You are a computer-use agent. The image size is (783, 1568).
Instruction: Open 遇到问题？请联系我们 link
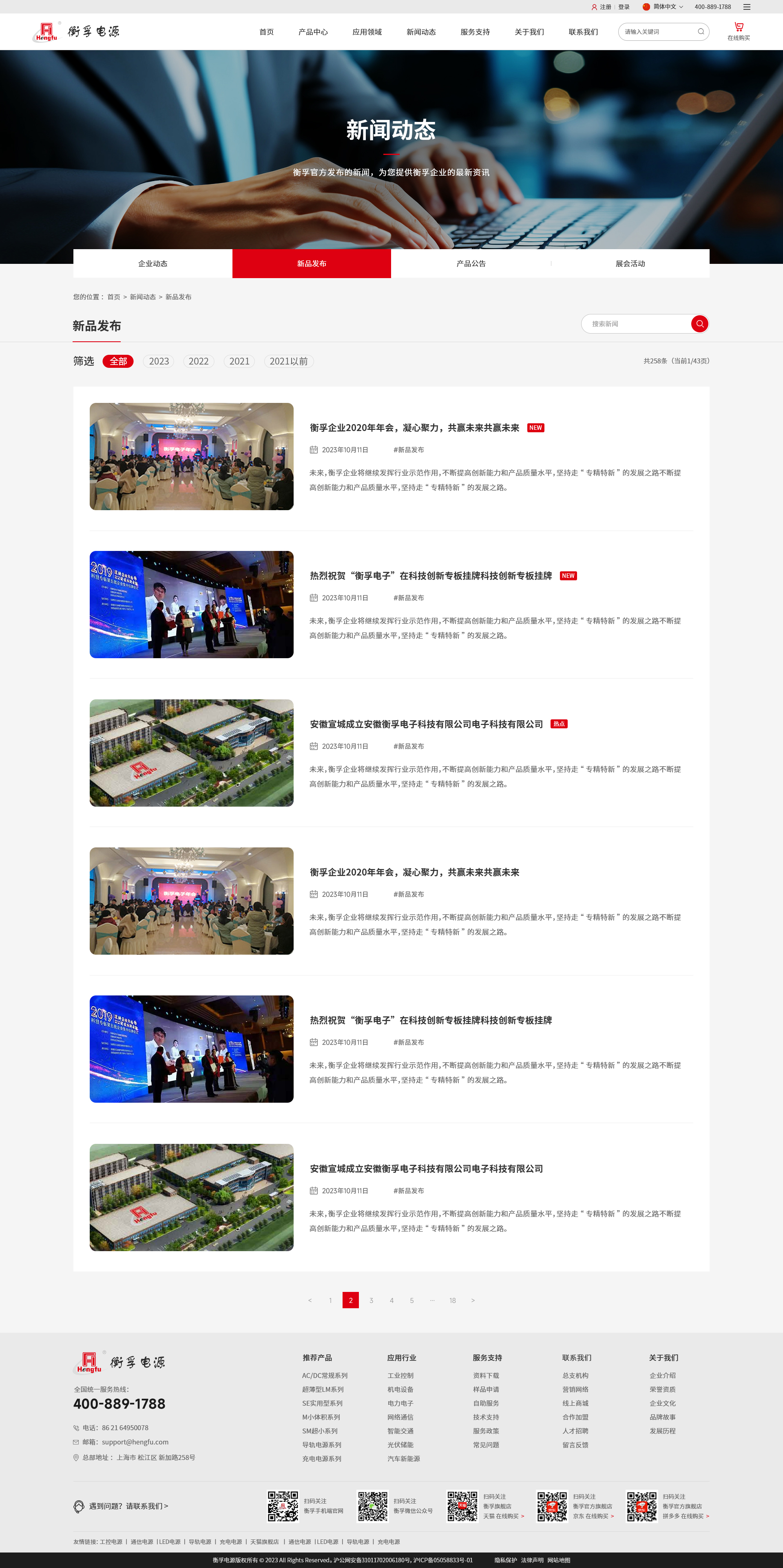pyautogui.click(x=128, y=1506)
